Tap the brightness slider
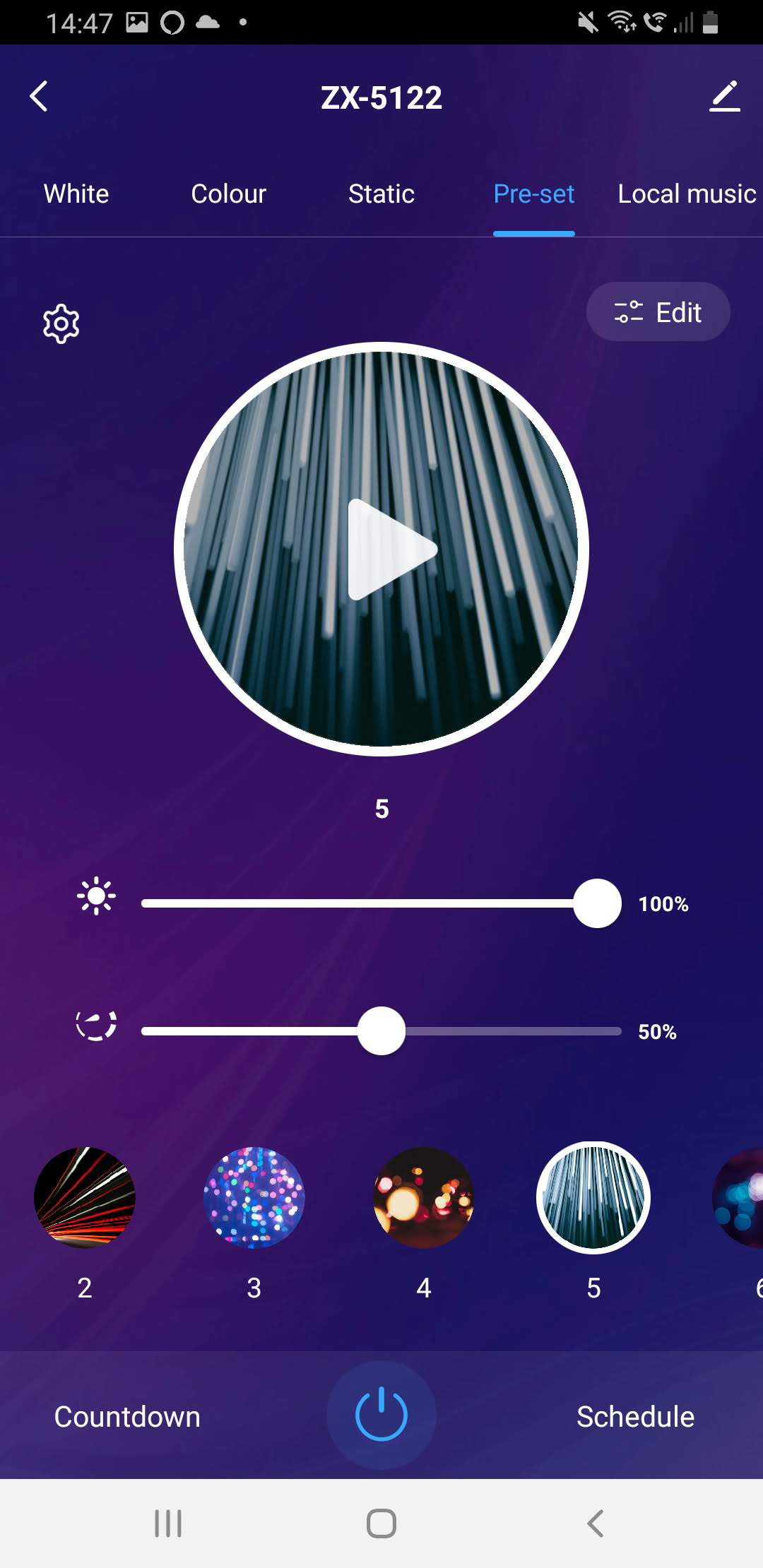Viewport: 763px width, 1568px height. coord(381,903)
